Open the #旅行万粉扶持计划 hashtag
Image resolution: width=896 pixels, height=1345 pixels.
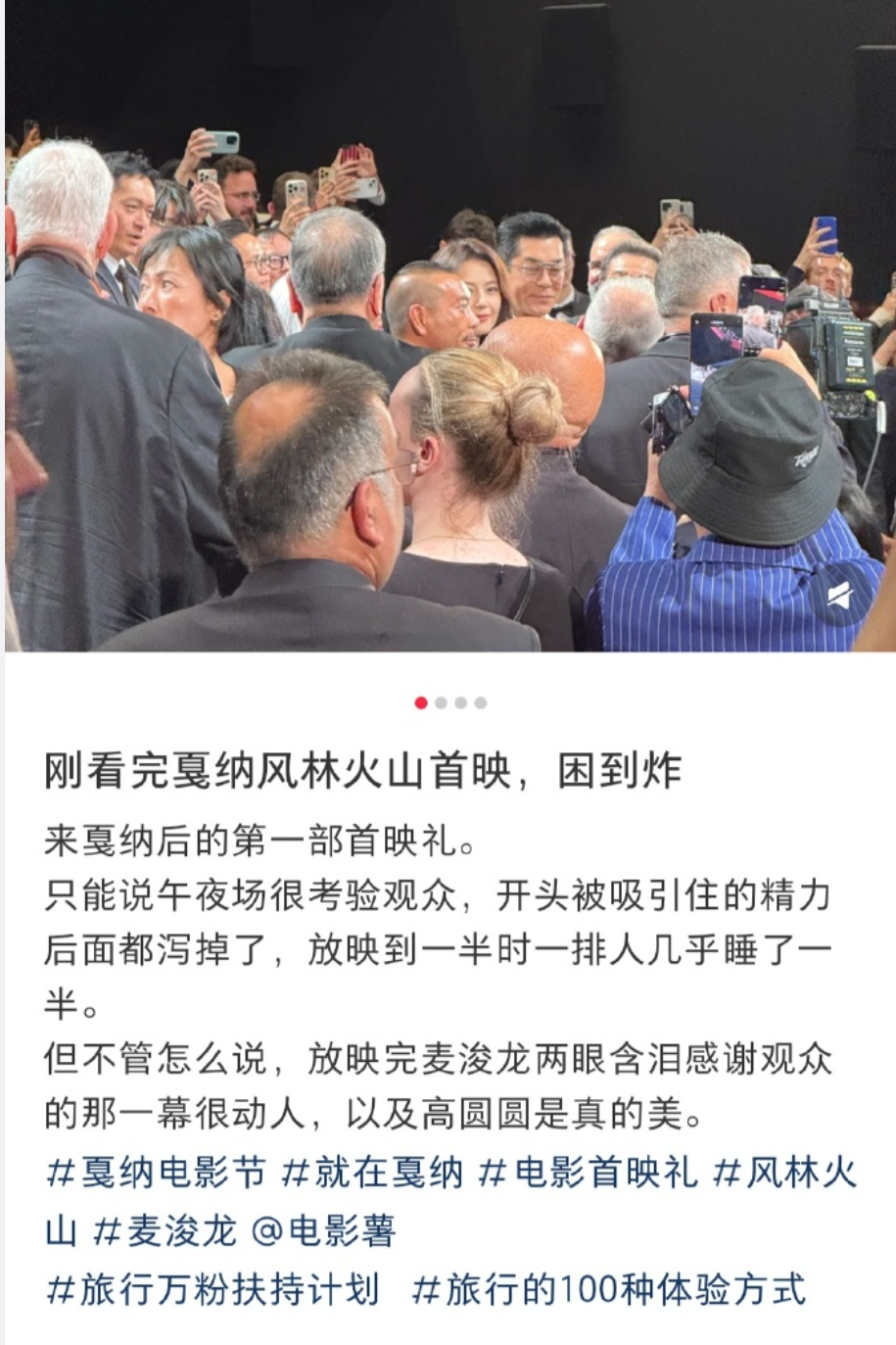pyautogui.click(x=212, y=1290)
